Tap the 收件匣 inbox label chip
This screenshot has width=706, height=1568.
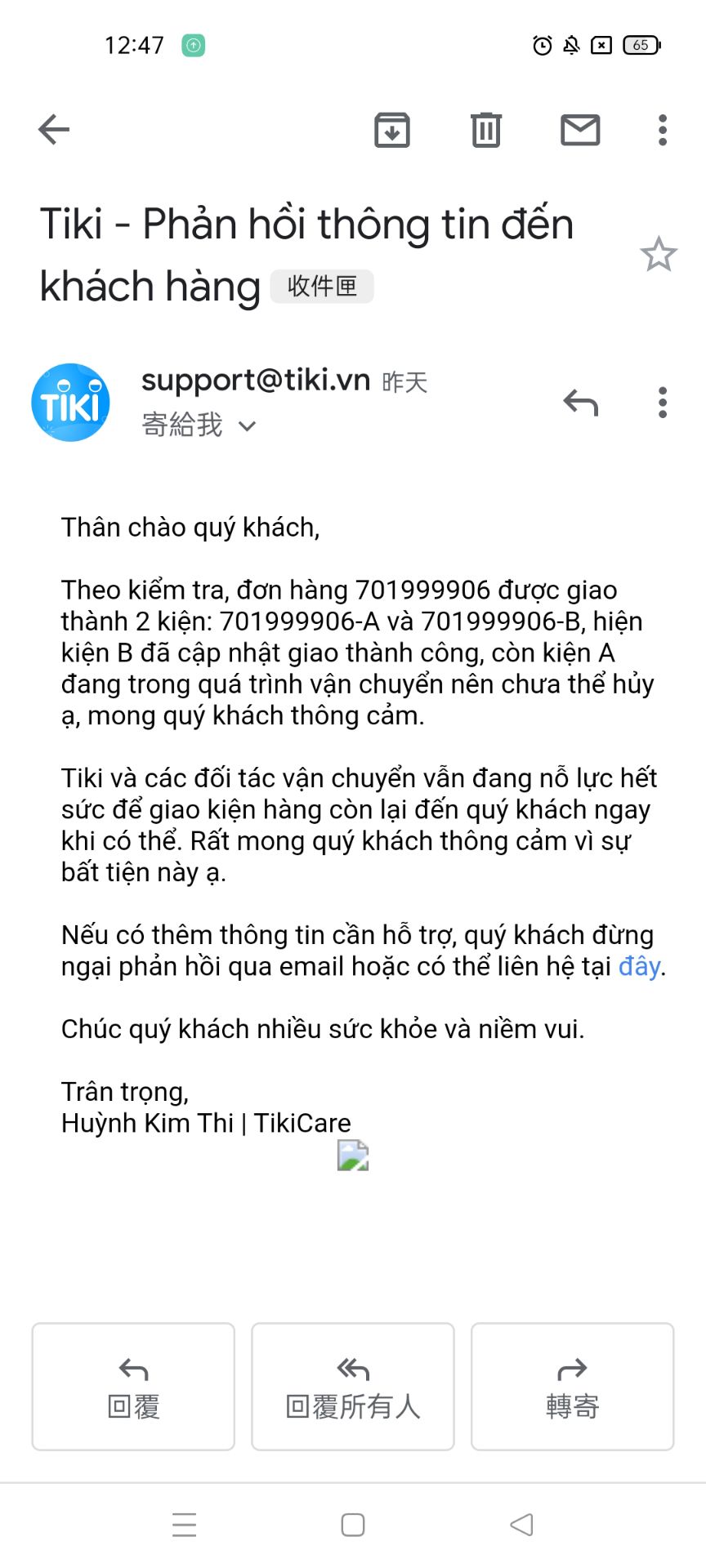(x=322, y=286)
